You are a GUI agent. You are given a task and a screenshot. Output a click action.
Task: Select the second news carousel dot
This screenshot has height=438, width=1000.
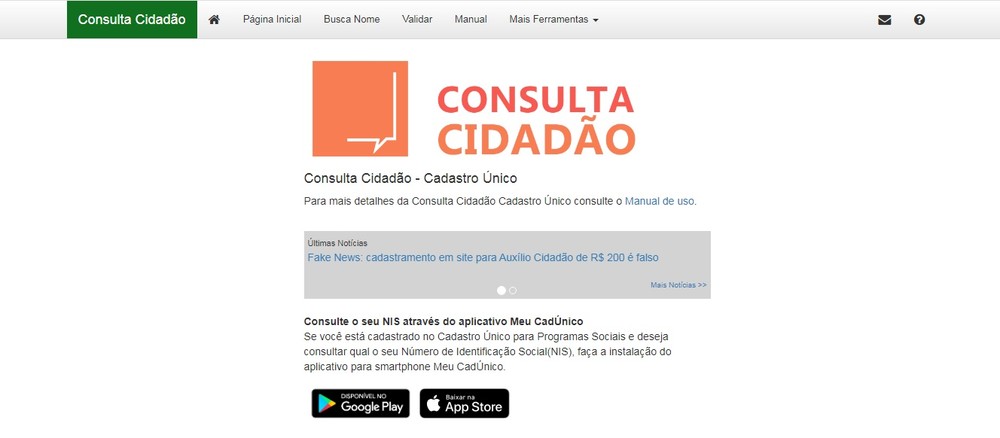click(513, 290)
